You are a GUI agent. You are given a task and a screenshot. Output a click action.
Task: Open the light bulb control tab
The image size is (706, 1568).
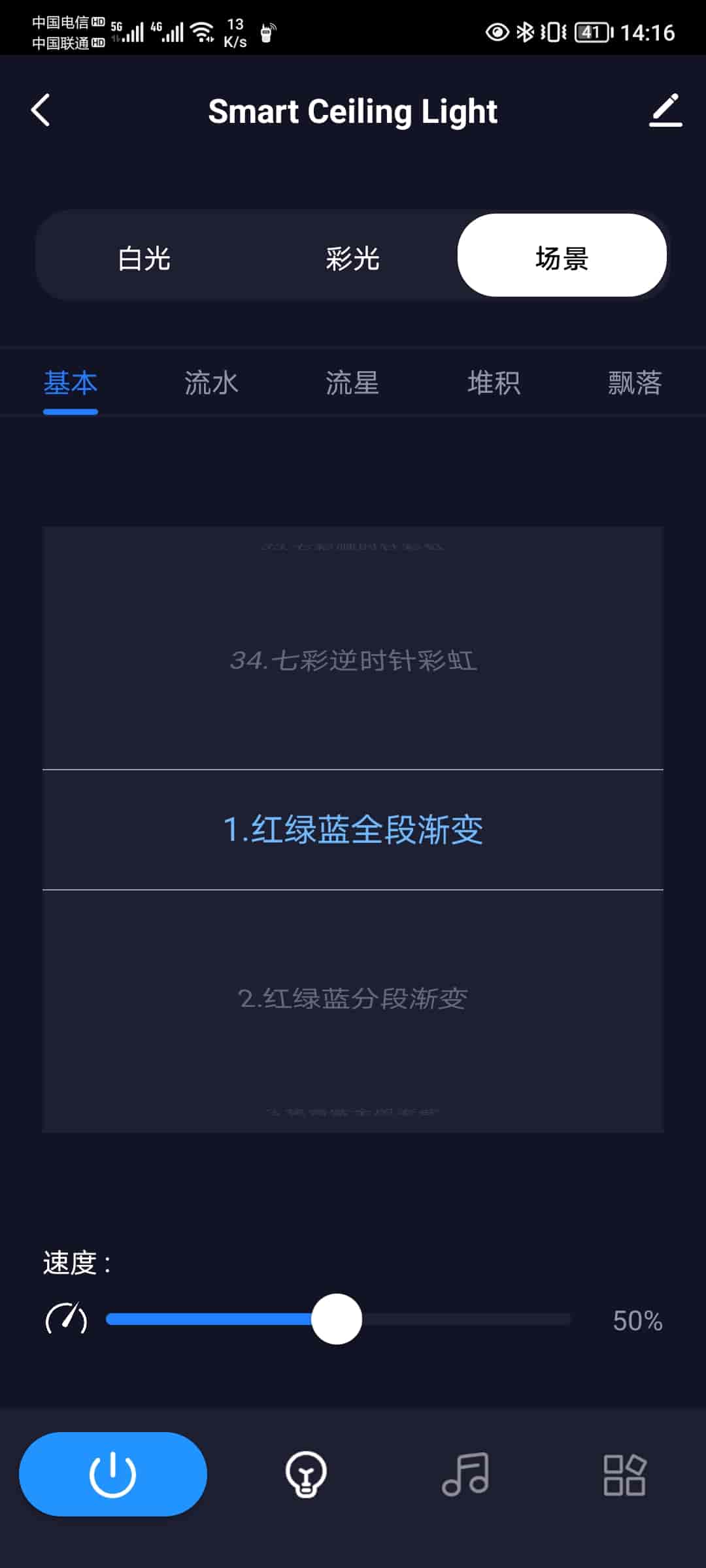point(305,1474)
